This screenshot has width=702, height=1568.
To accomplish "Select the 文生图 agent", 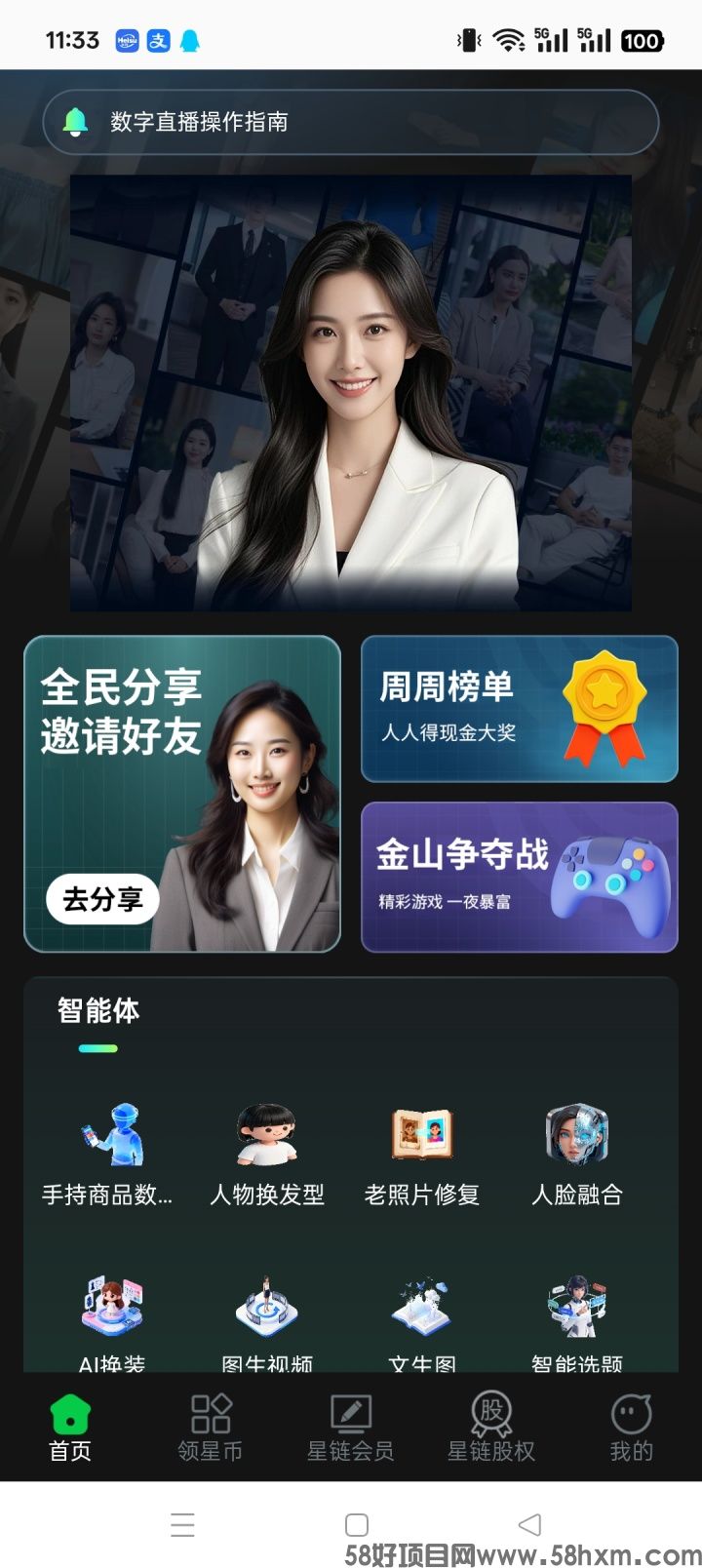I will (x=421, y=1316).
